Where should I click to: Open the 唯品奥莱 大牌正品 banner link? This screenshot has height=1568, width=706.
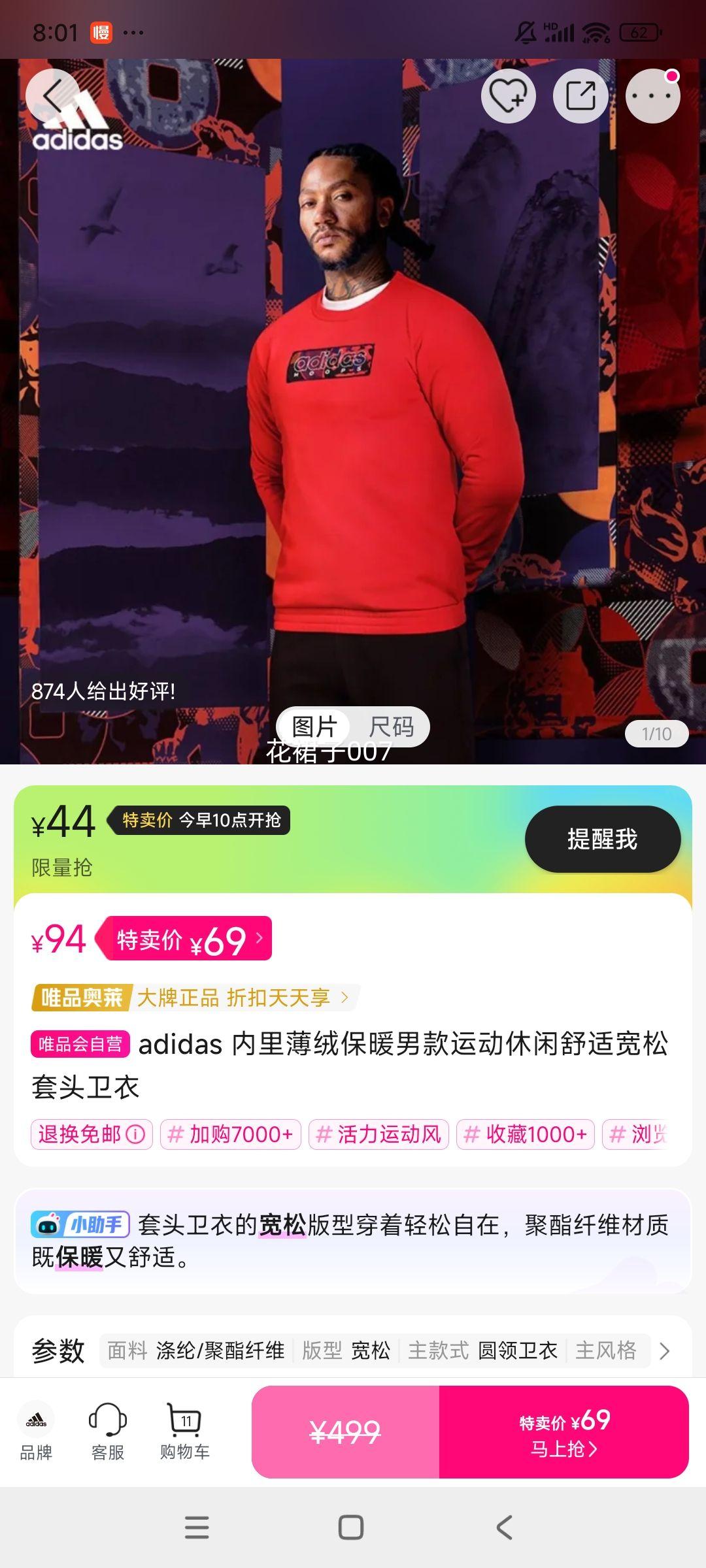[x=195, y=998]
